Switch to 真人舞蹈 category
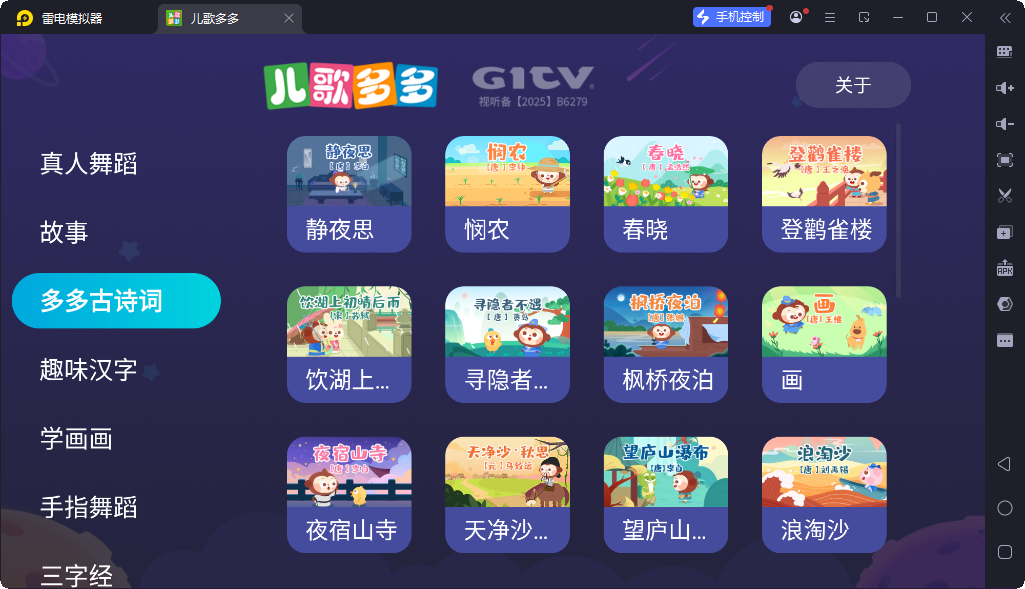Image resolution: width=1025 pixels, height=589 pixels. [89, 164]
